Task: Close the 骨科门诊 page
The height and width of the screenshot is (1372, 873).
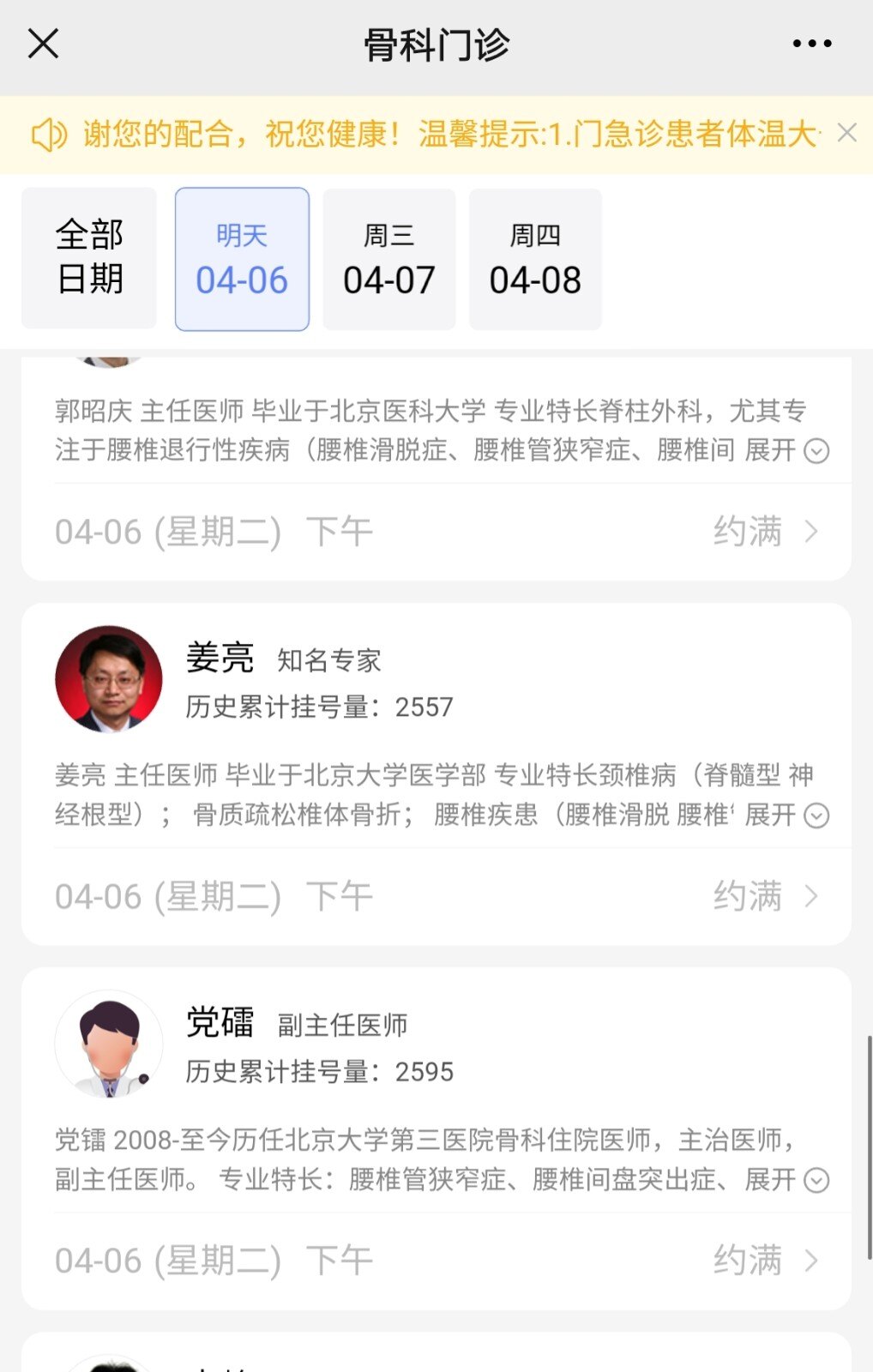Action: click(43, 43)
